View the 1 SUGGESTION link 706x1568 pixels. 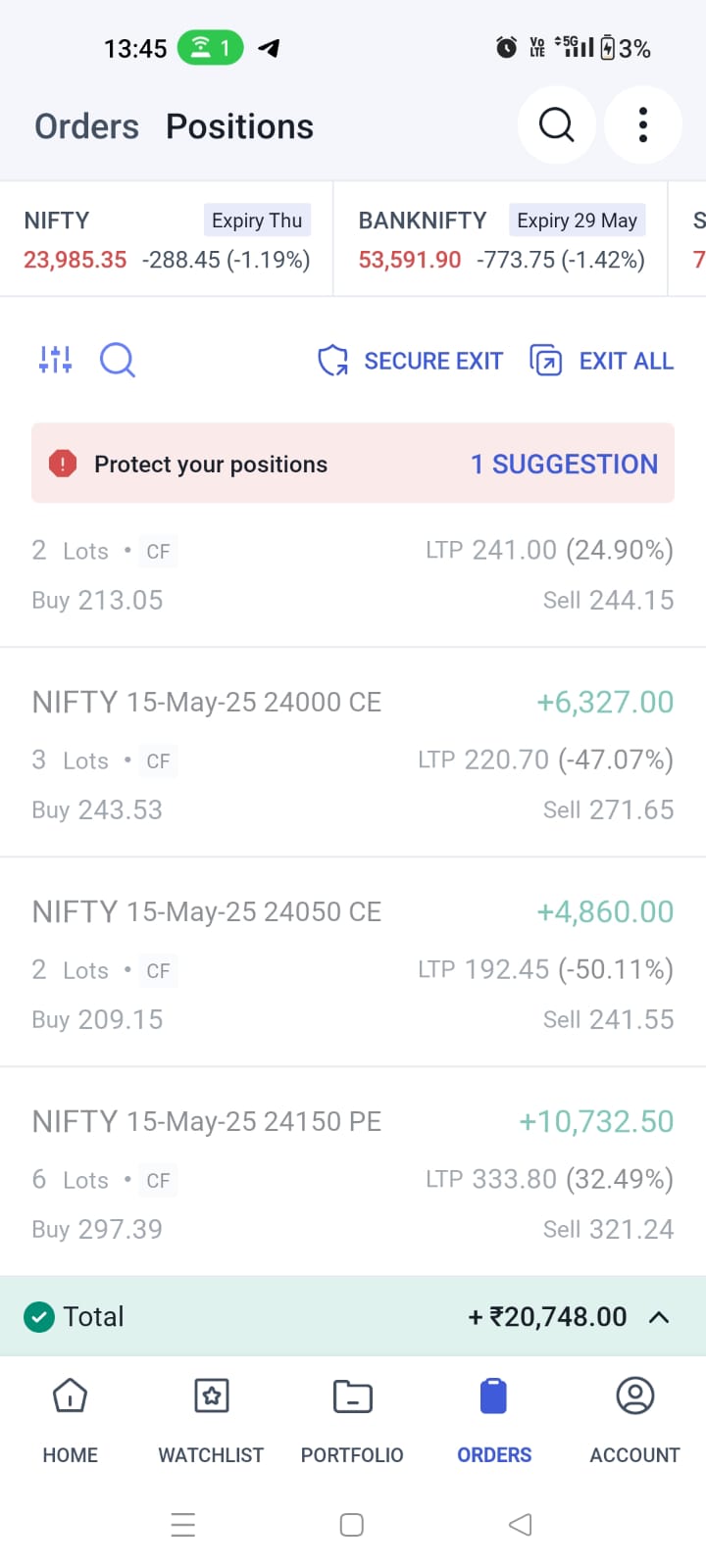[x=564, y=464]
